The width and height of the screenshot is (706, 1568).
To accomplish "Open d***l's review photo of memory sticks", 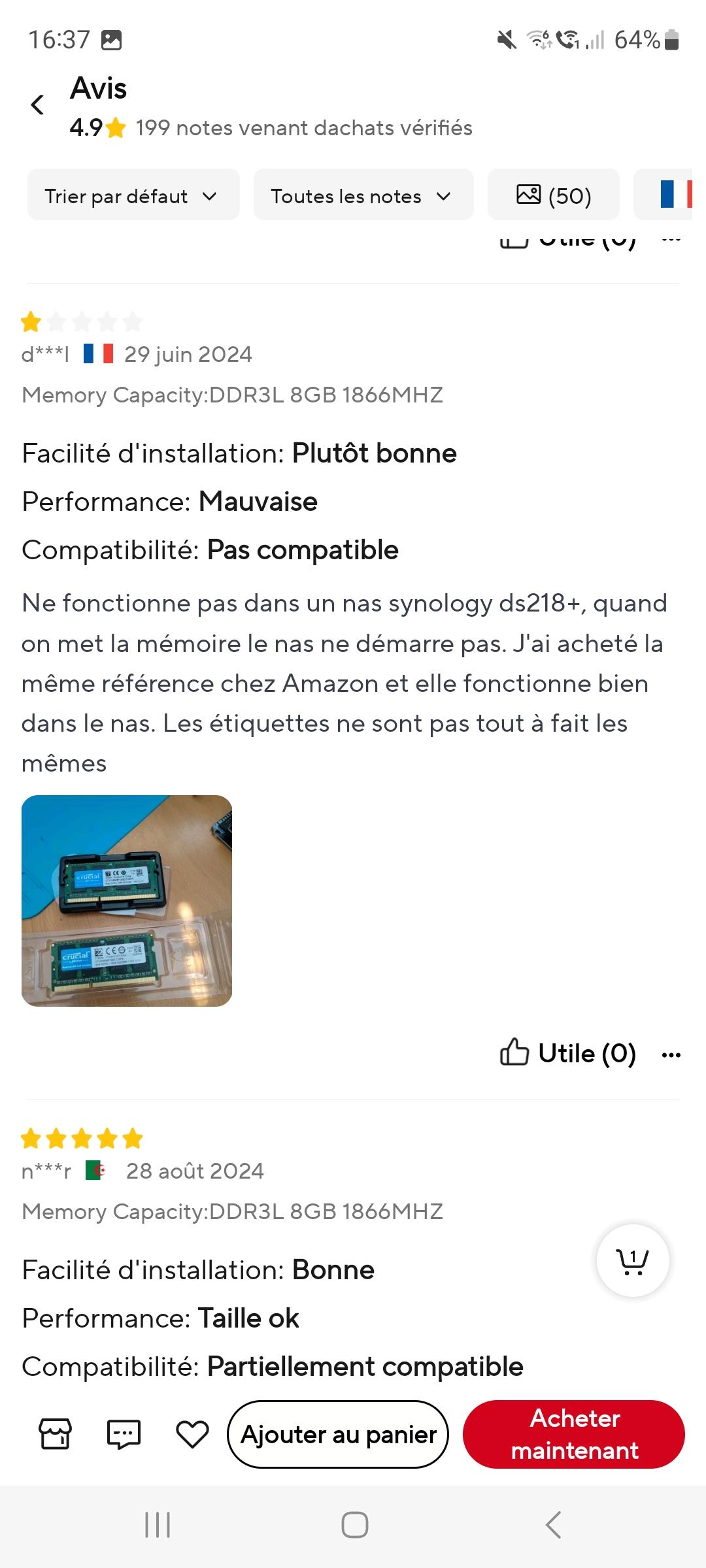I will click(127, 900).
